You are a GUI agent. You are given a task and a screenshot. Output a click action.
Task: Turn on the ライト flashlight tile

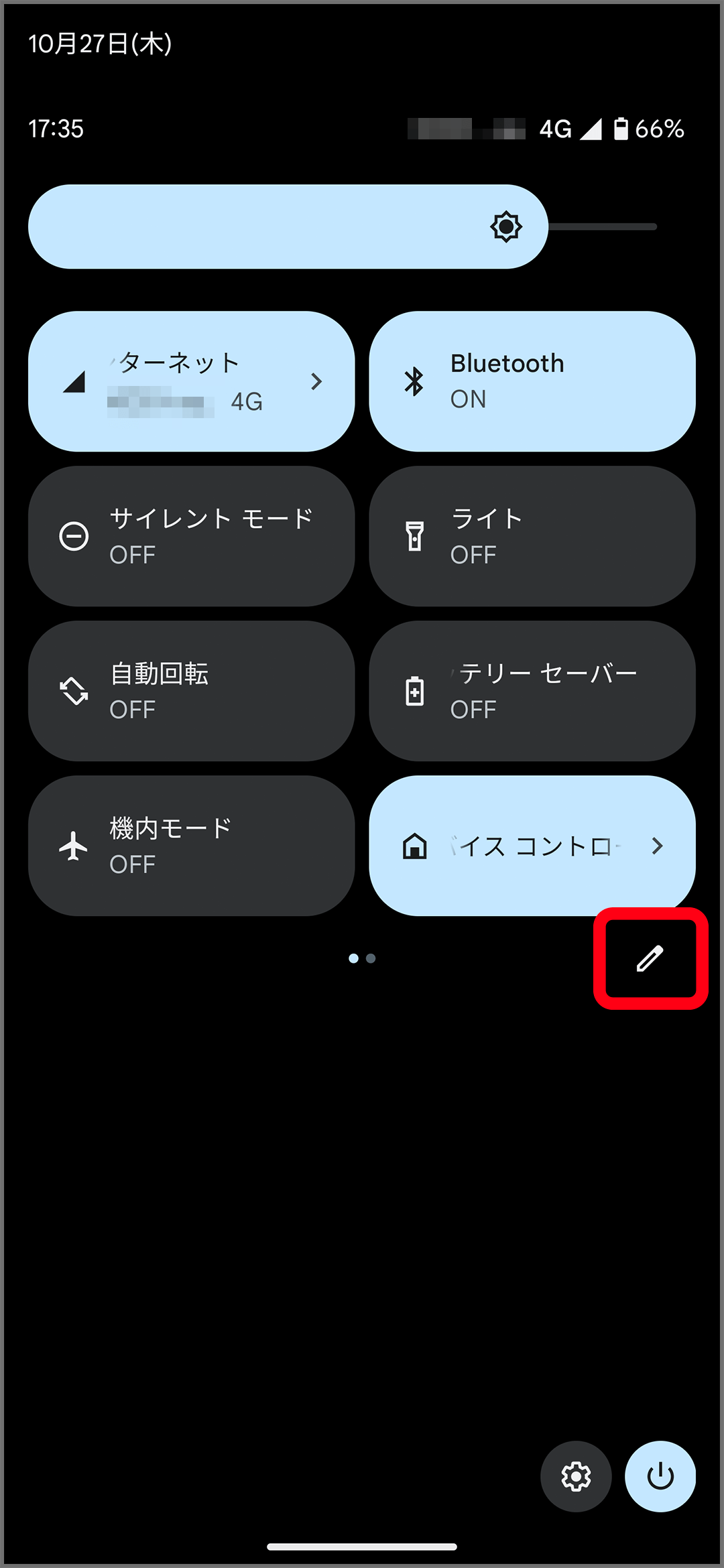[532, 536]
